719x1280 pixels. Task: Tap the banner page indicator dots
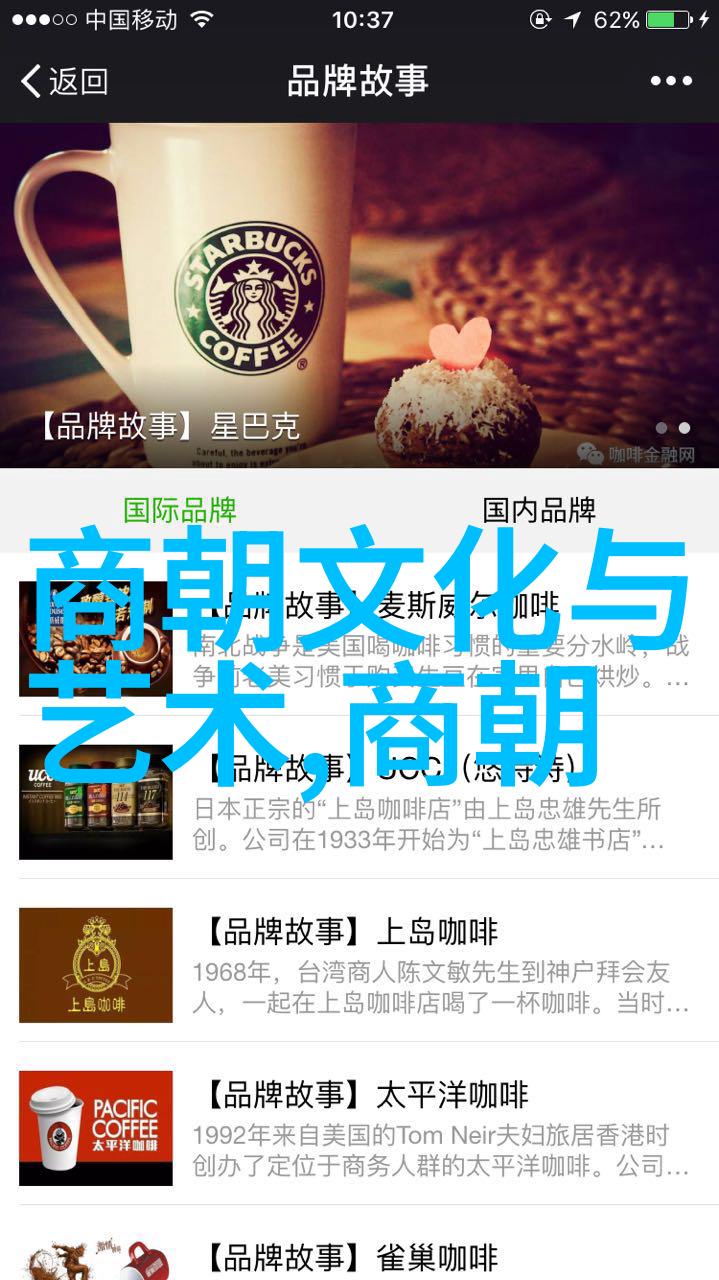coord(673,428)
